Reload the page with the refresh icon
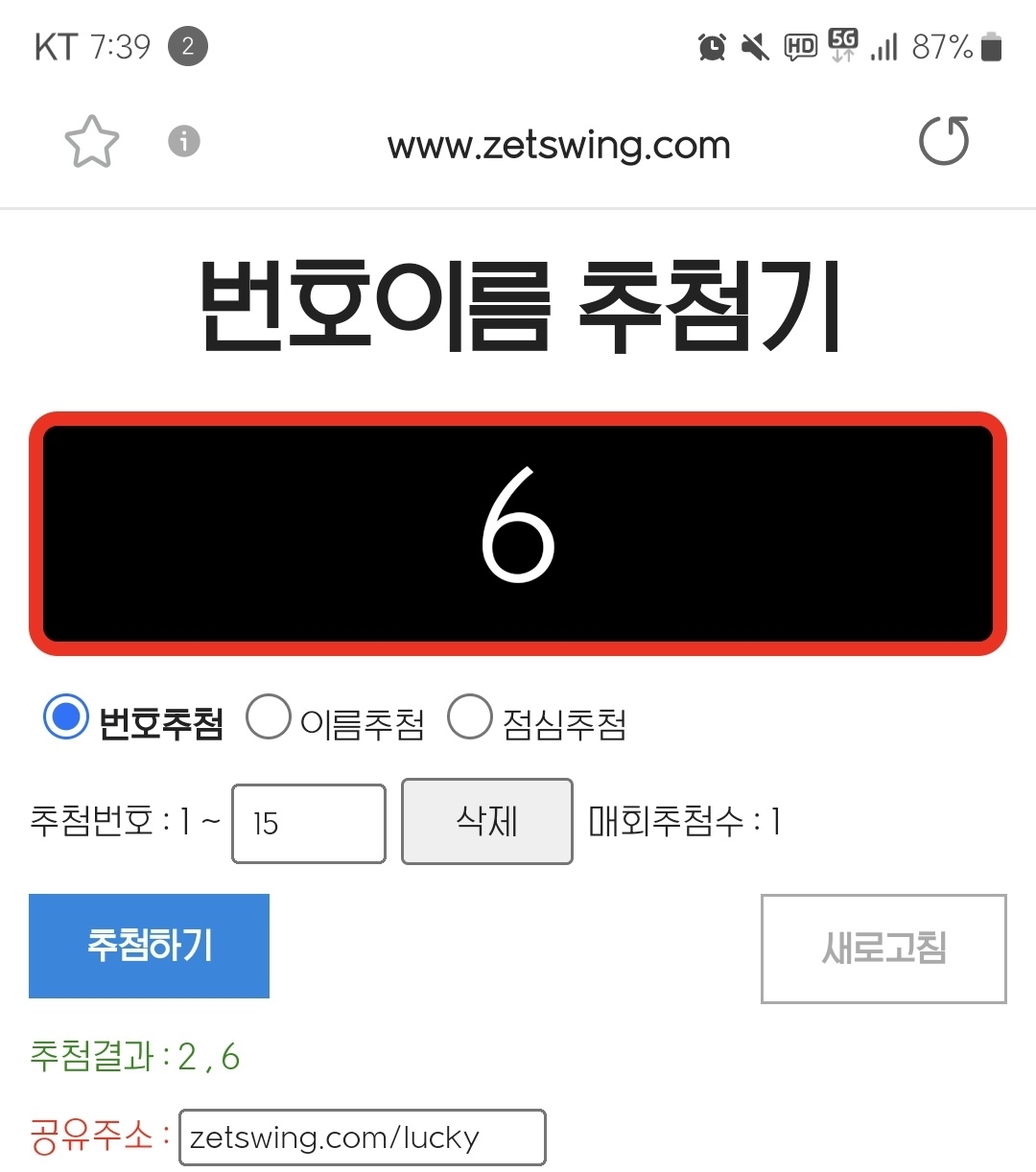 pos(944,142)
